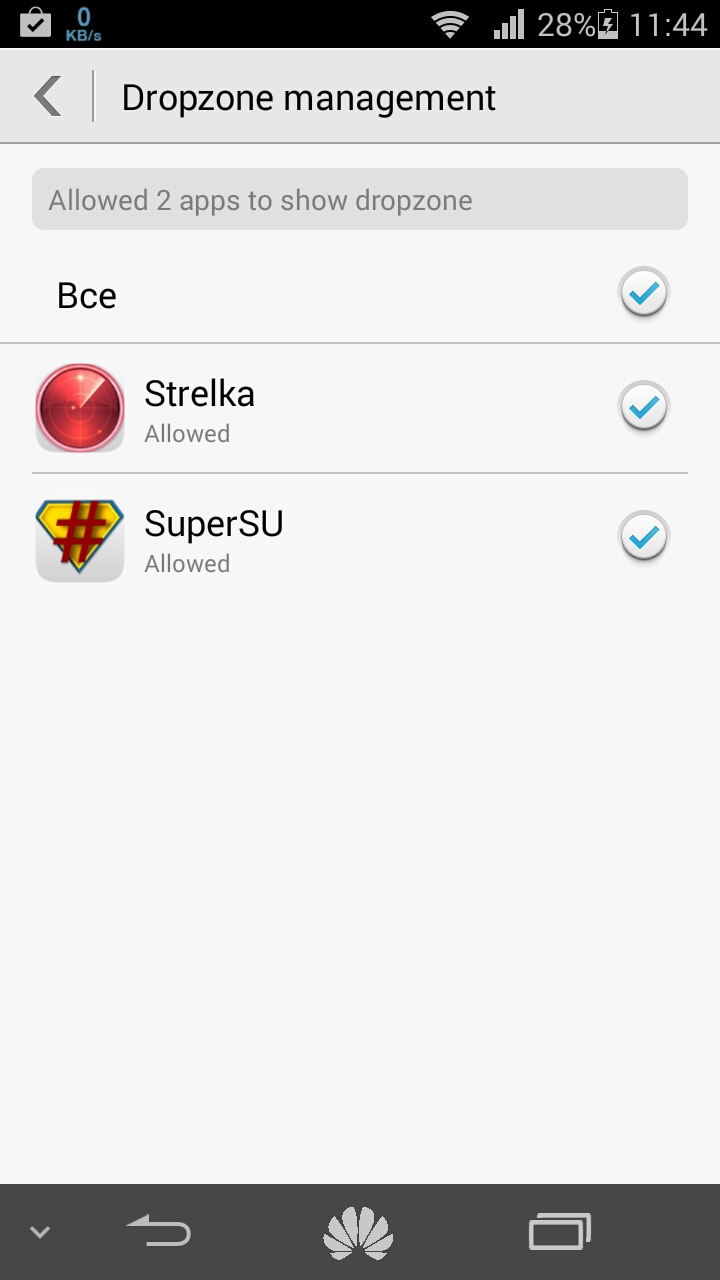Open the recent apps view
This screenshot has width=720, height=1280.
click(x=559, y=1232)
